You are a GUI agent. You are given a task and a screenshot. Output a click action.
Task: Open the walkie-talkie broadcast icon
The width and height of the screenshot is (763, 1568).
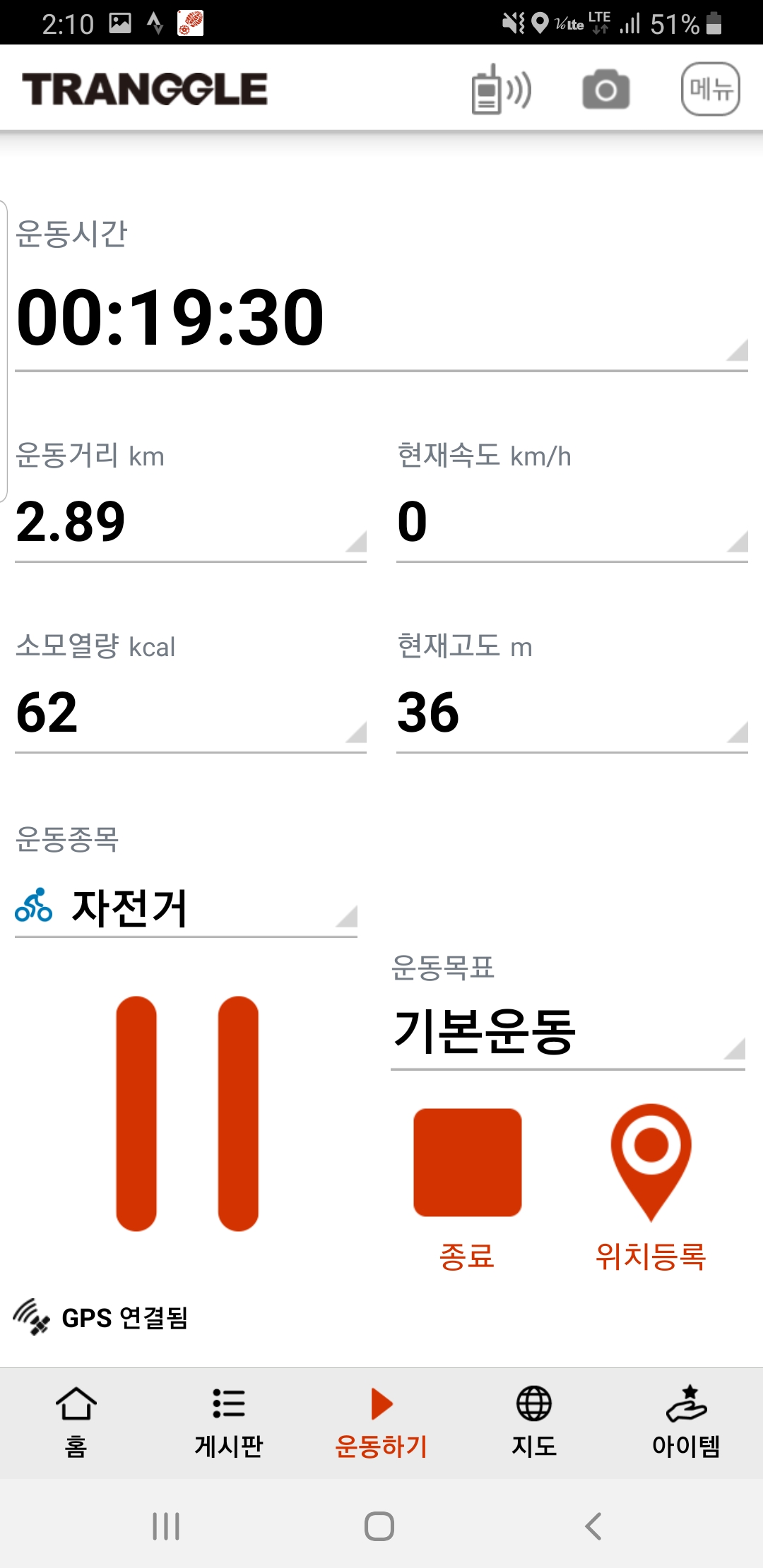coord(501,90)
